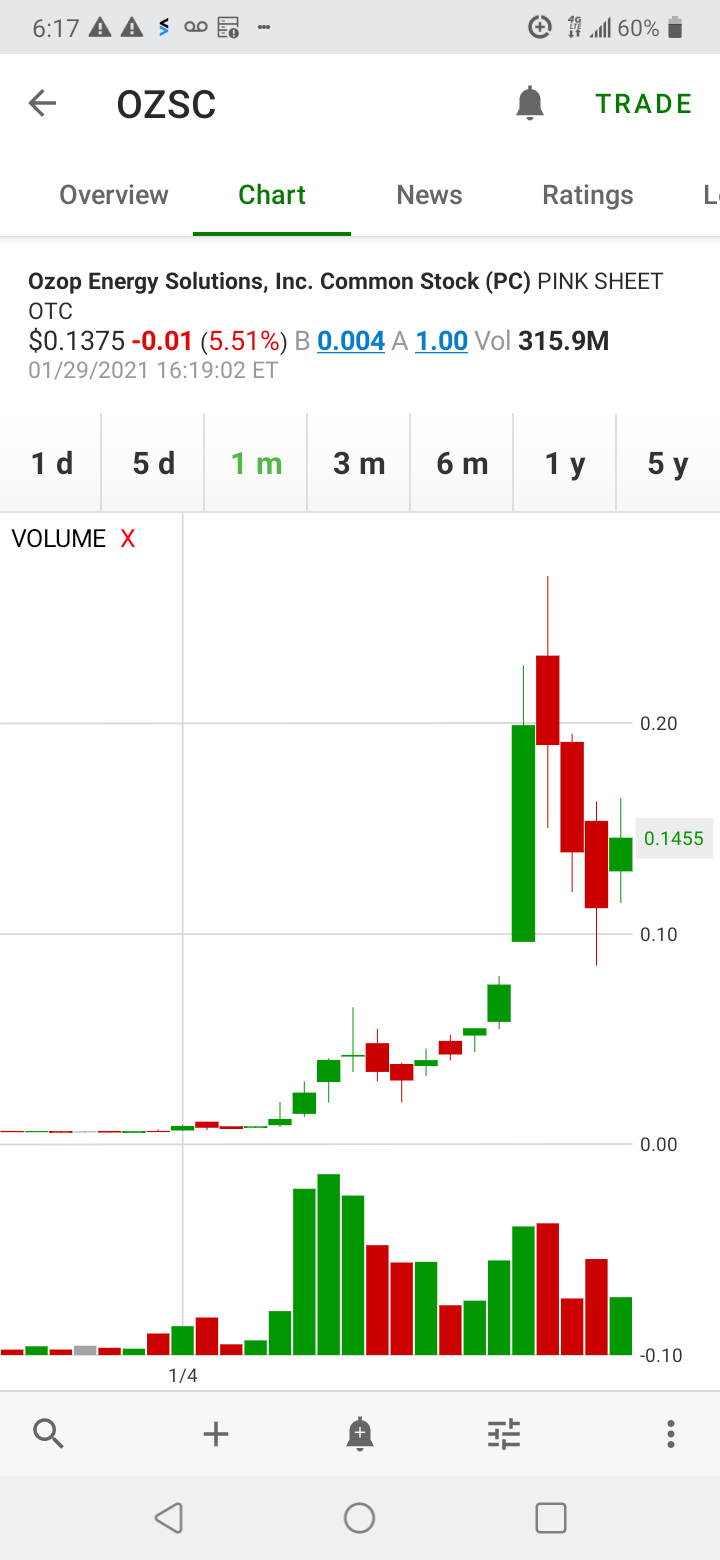The width and height of the screenshot is (720, 1560).
Task: Remove the VOLUME indicator with the red X
Action: click(127, 539)
